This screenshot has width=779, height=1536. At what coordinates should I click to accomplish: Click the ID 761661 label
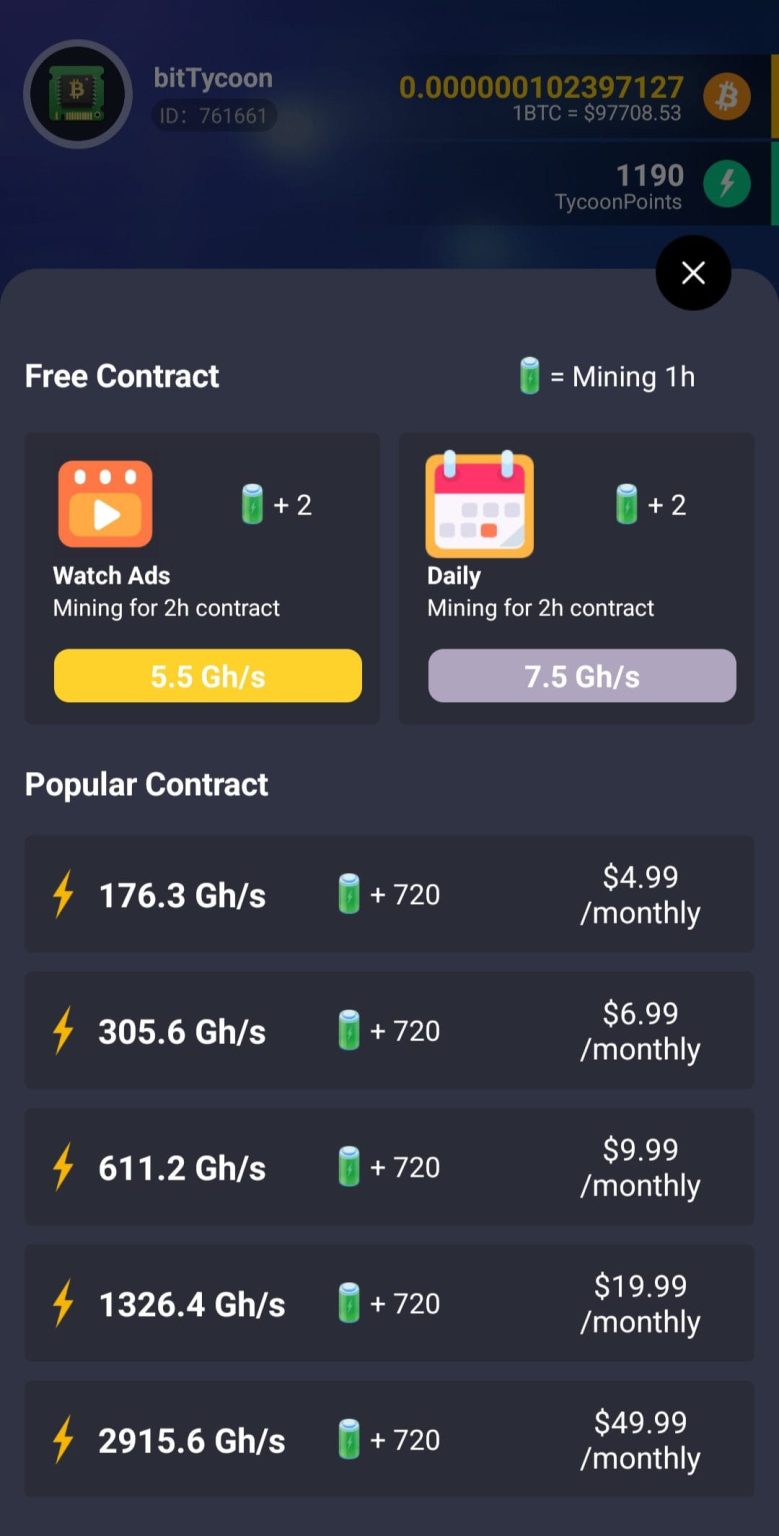click(x=213, y=117)
